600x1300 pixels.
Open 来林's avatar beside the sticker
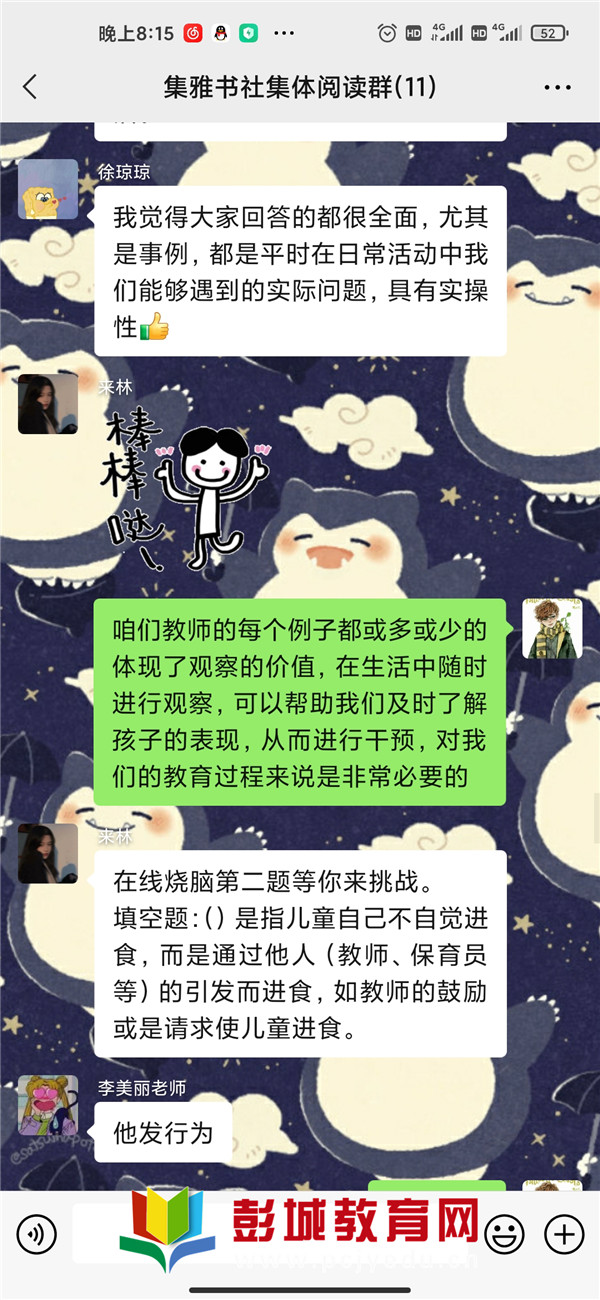point(47,404)
